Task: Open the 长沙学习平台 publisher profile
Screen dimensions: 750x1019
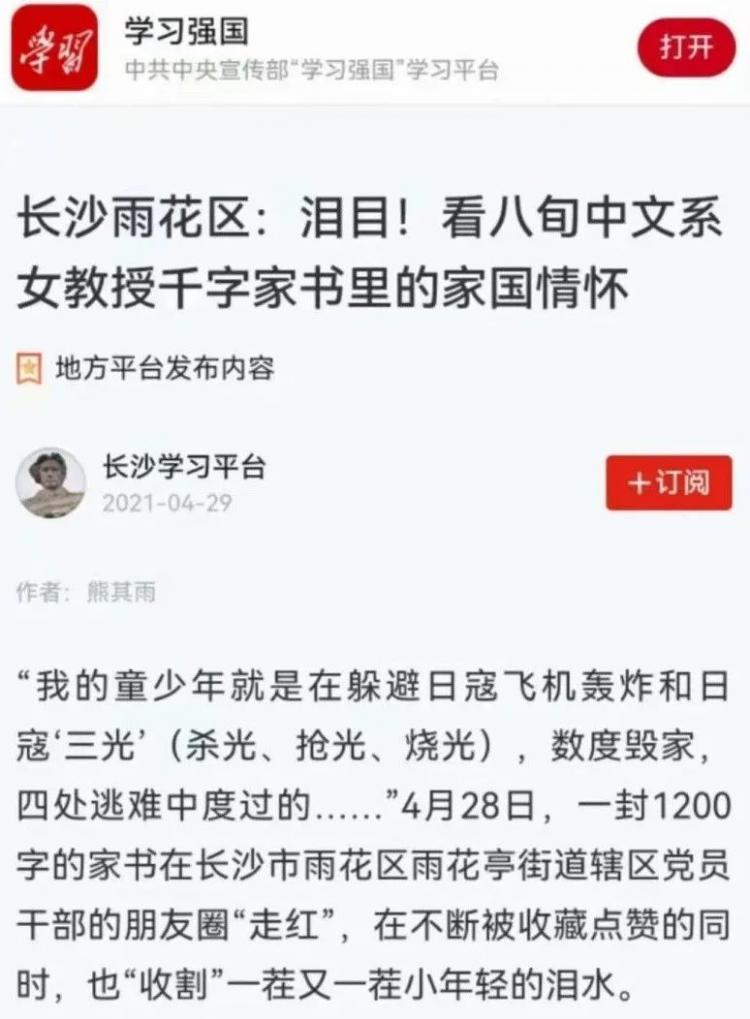Action: pyautogui.click(x=183, y=466)
